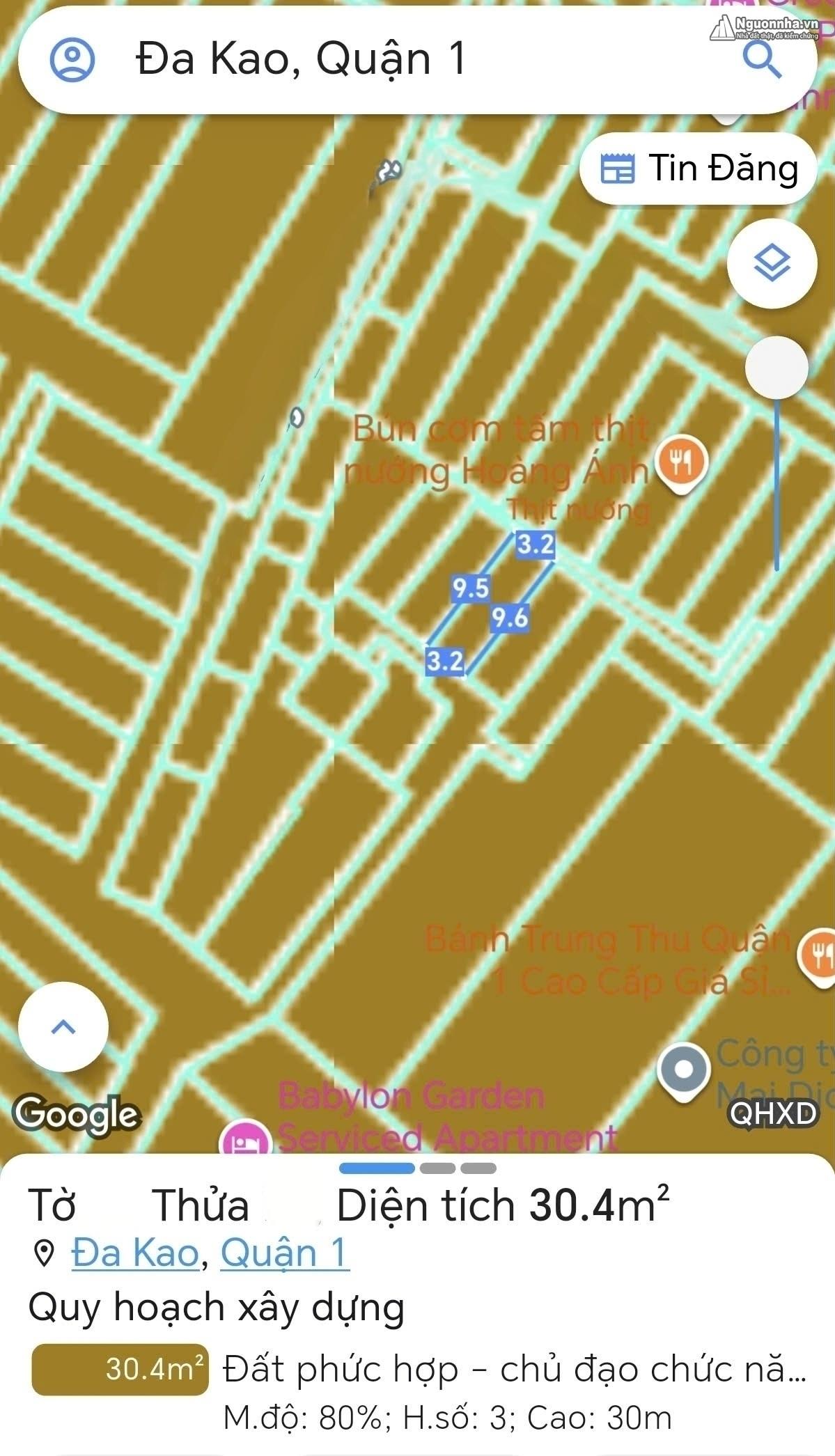The width and height of the screenshot is (835, 1456).
Task: Tap the search magnifier icon
Action: (762, 60)
